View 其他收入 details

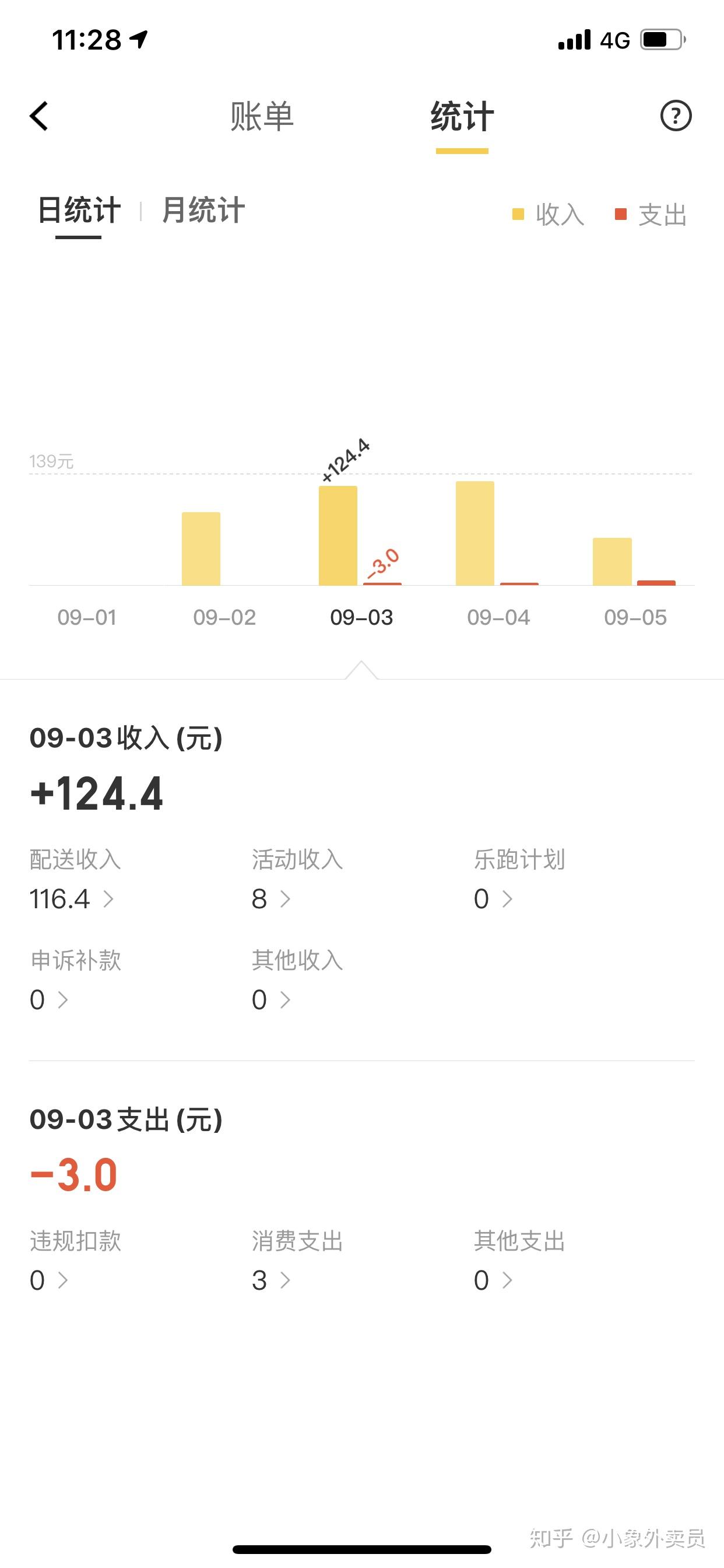[271, 999]
